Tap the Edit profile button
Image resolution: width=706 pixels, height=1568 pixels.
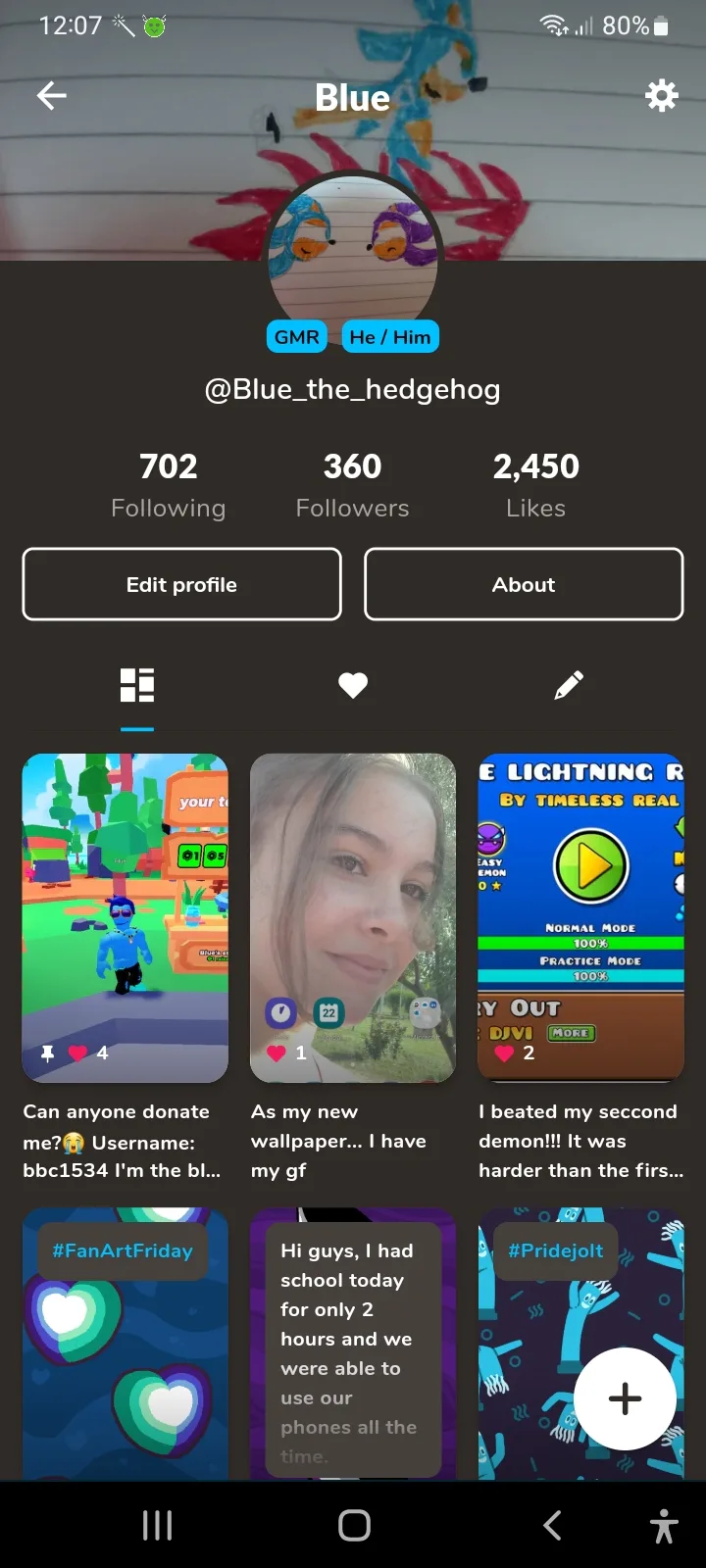point(181,584)
